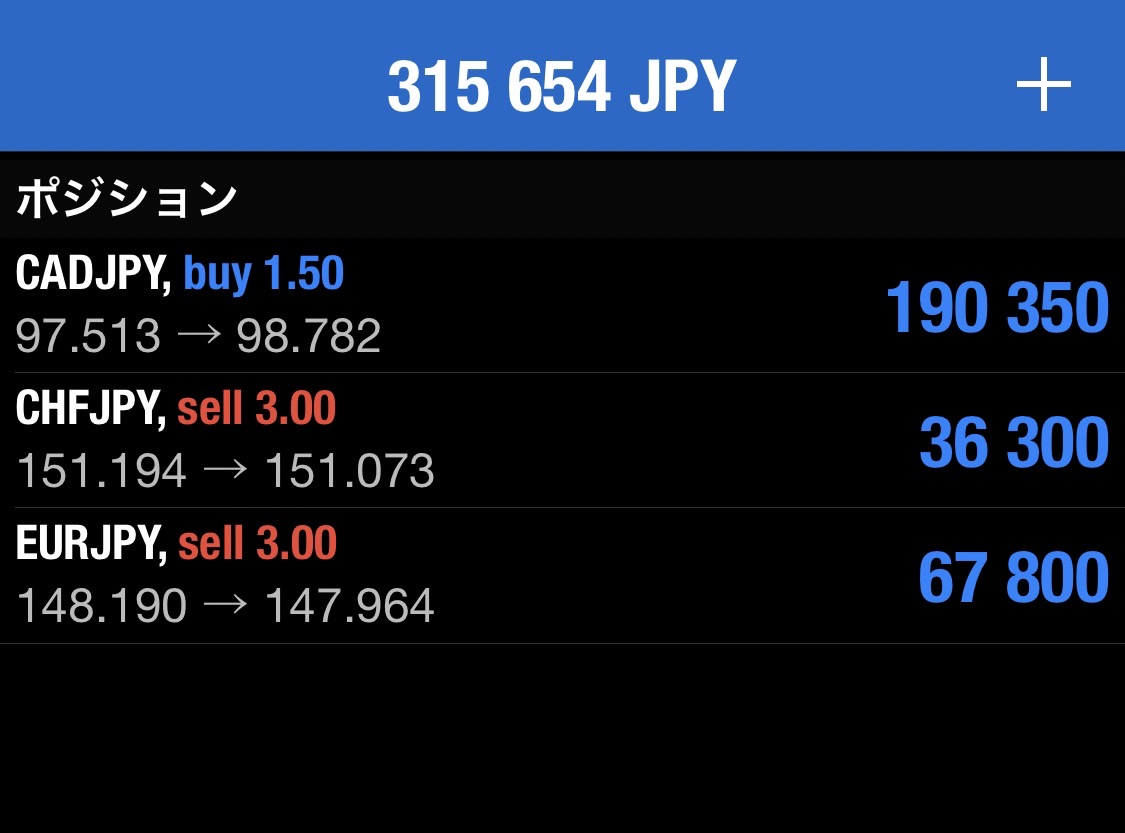View details of the EURJPY sell position
1125x833 pixels.
coord(562,576)
